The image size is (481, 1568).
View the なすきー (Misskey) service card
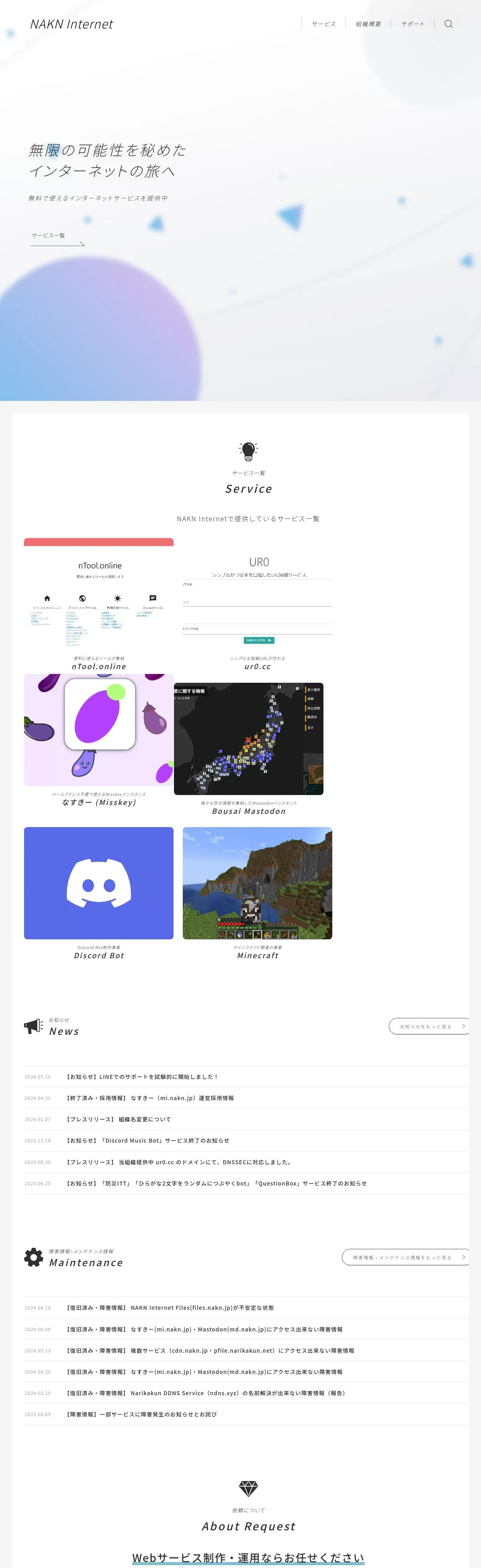[99, 740]
